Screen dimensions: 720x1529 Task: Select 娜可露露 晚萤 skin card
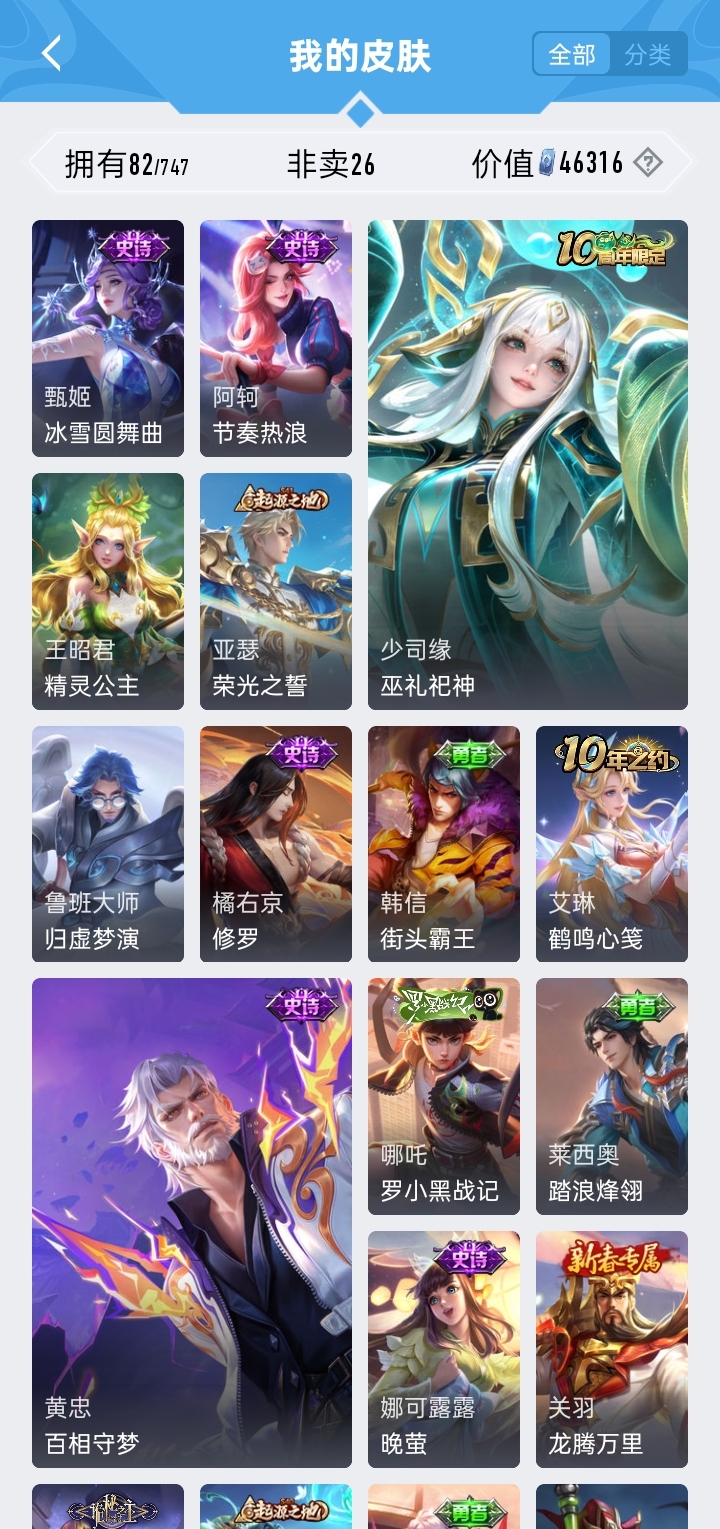(444, 1349)
